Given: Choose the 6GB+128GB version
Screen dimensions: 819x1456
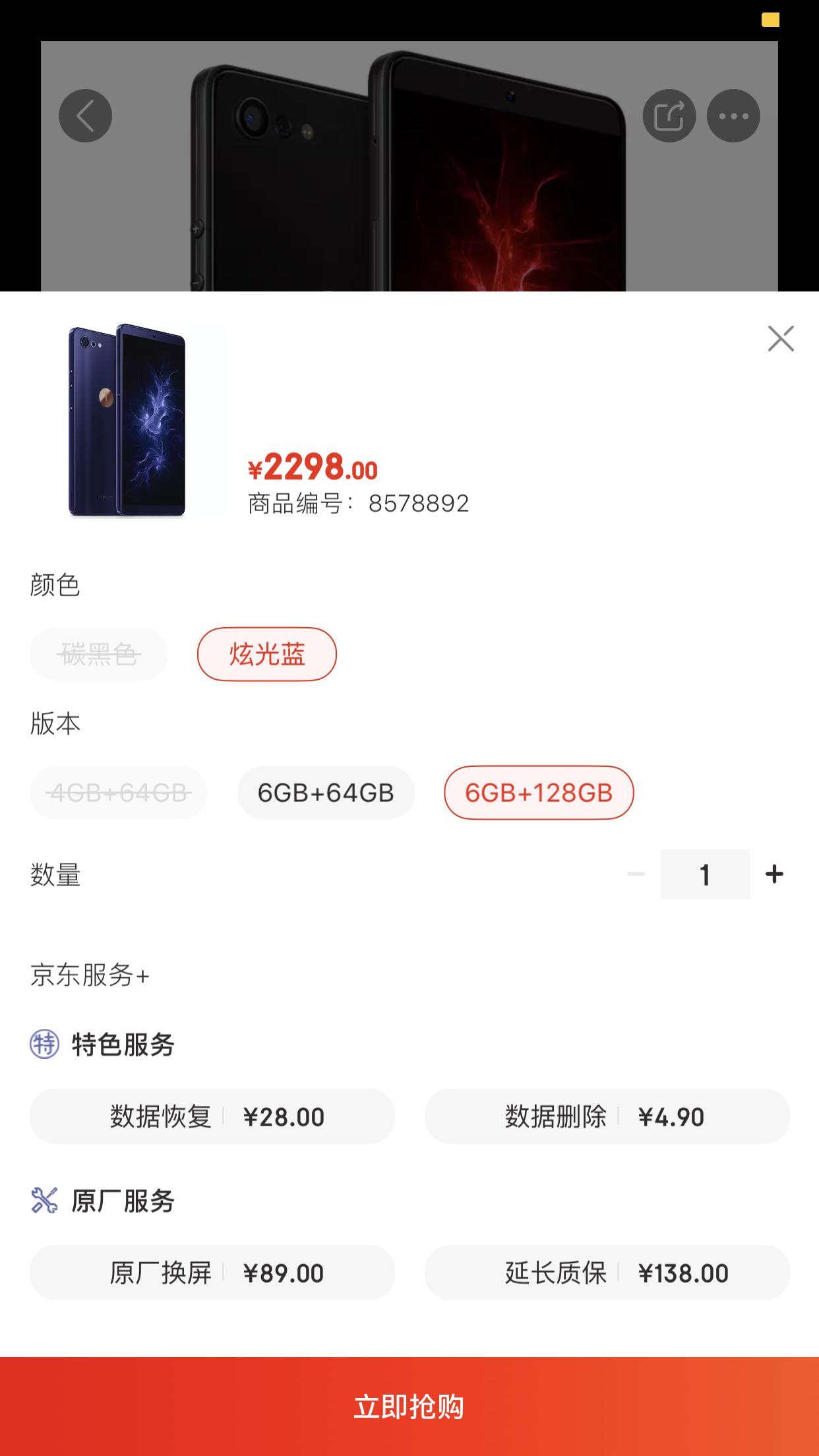Looking at the screenshot, I should (x=539, y=793).
